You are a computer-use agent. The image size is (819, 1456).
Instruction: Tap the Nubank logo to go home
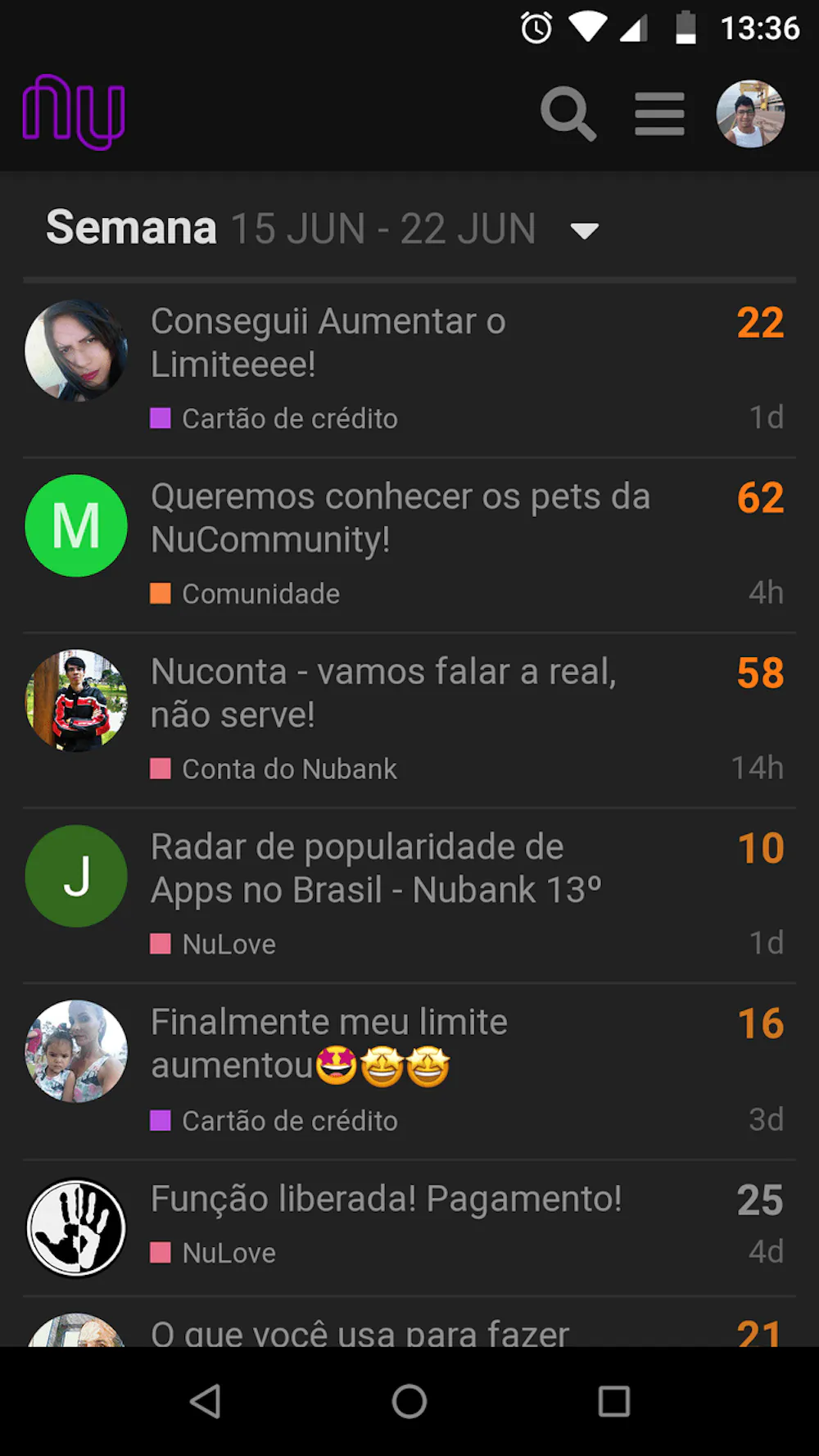[74, 112]
